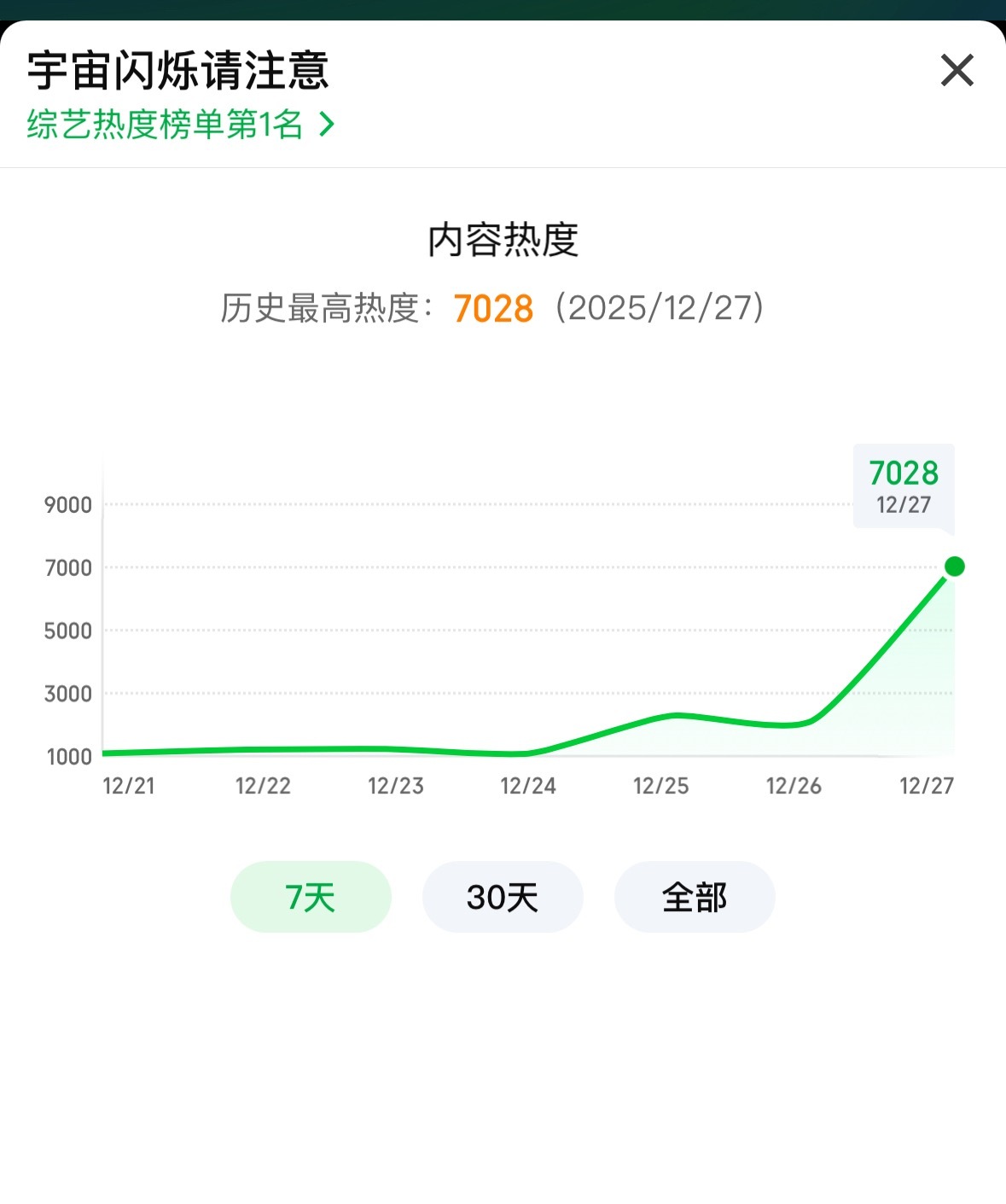Switch to the 30天 time range
This screenshot has height=1204, width=1006.
(x=503, y=897)
